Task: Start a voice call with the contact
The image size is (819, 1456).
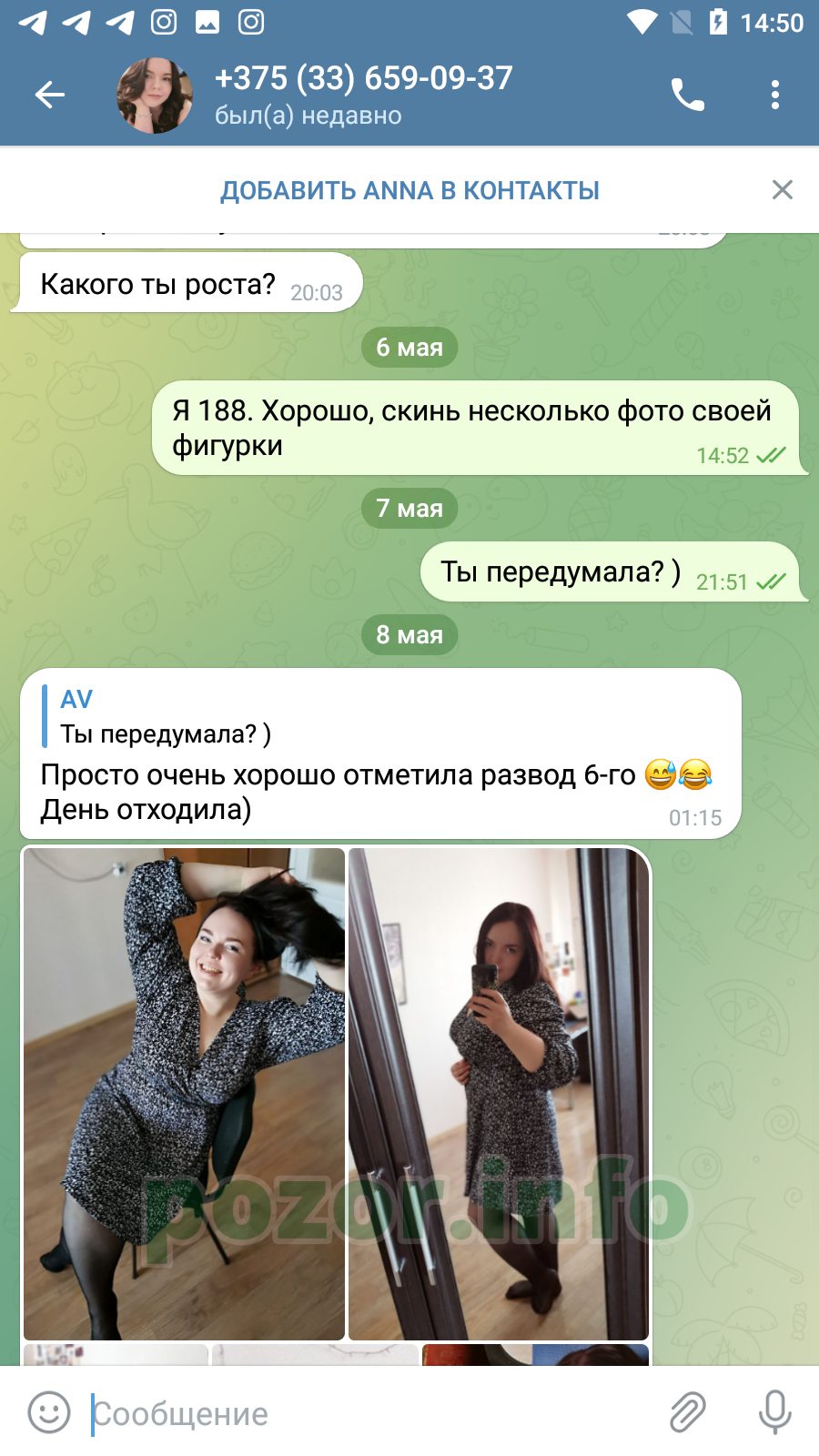Action: pos(687,95)
